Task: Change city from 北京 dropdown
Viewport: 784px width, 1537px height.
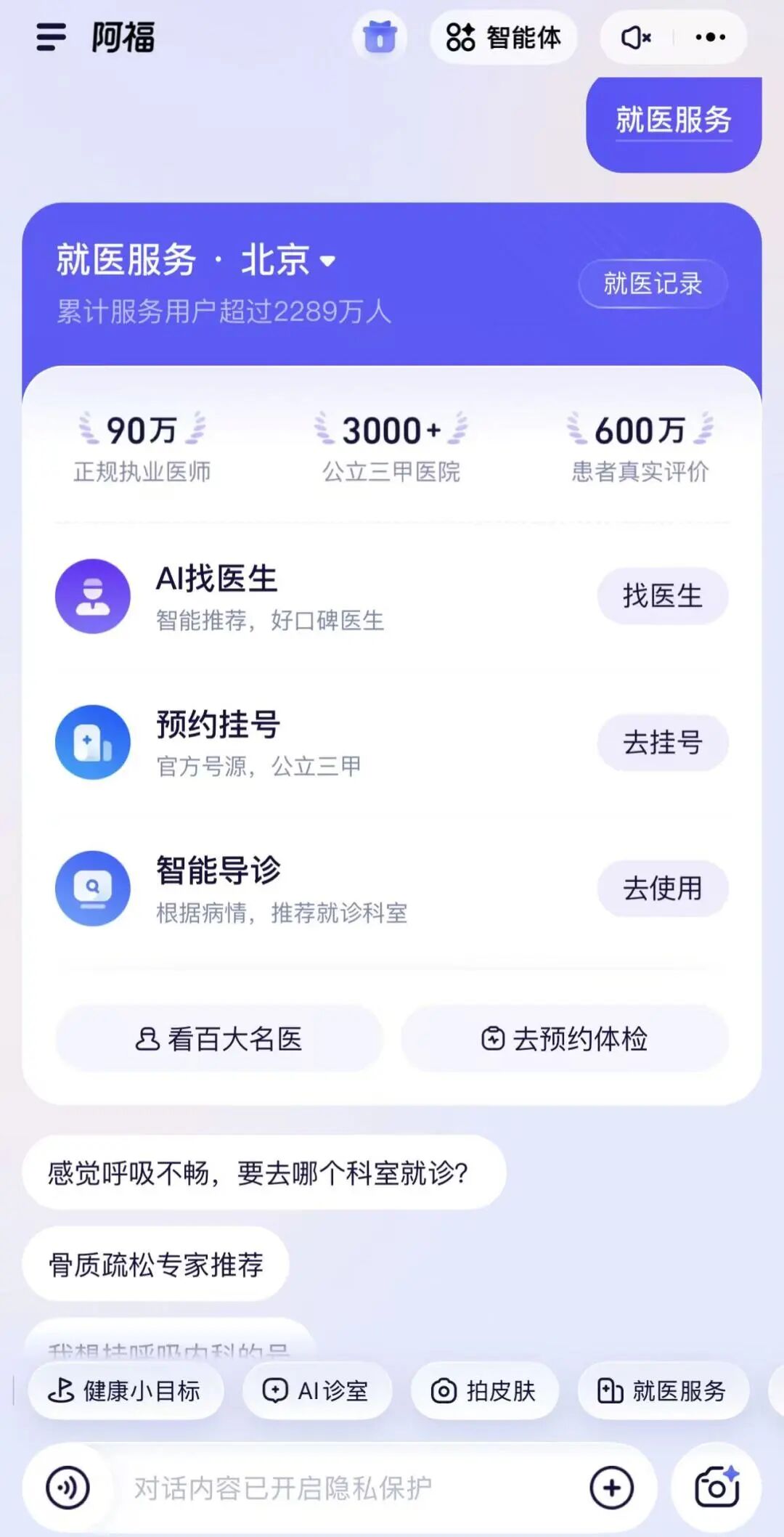Action: tap(287, 260)
